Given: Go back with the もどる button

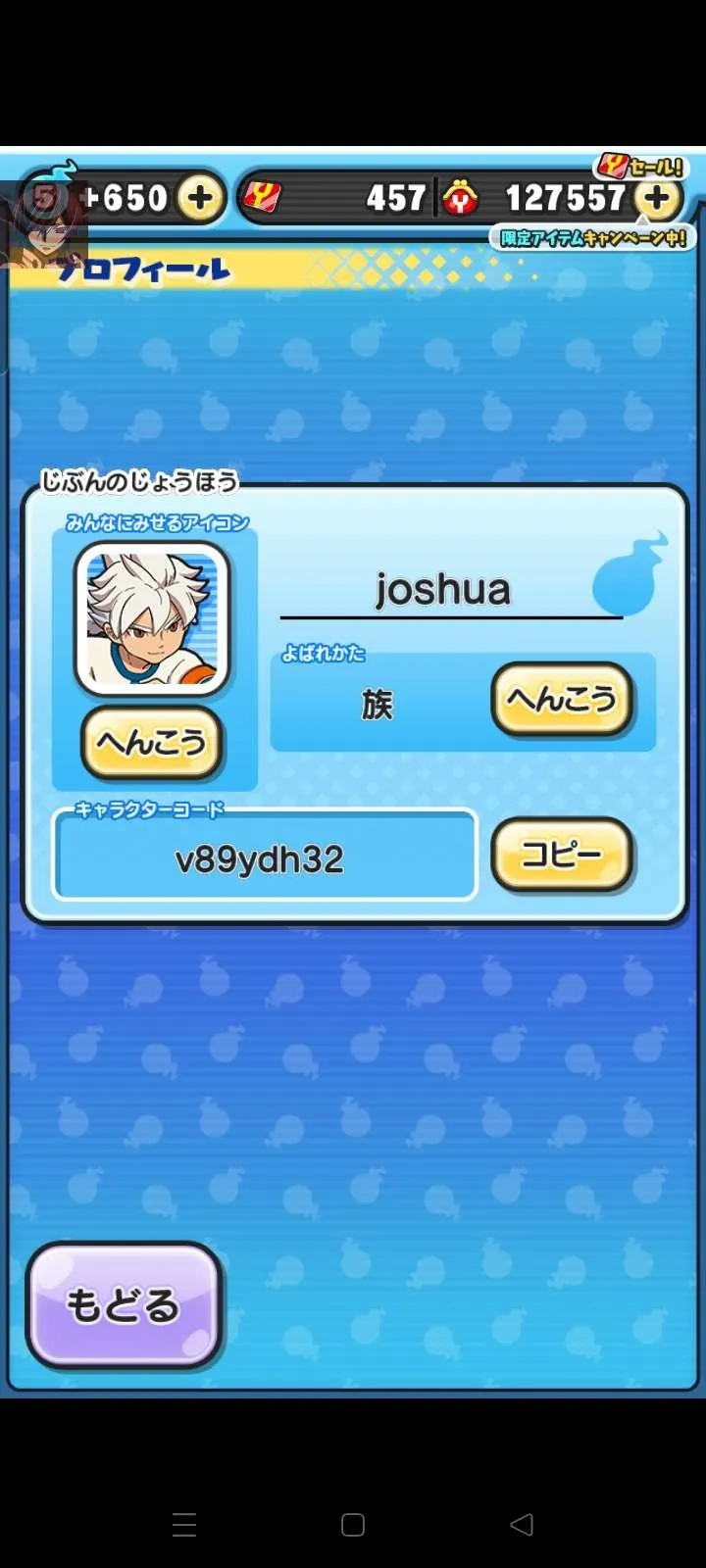Looking at the screenshot, I should 122,1303.
